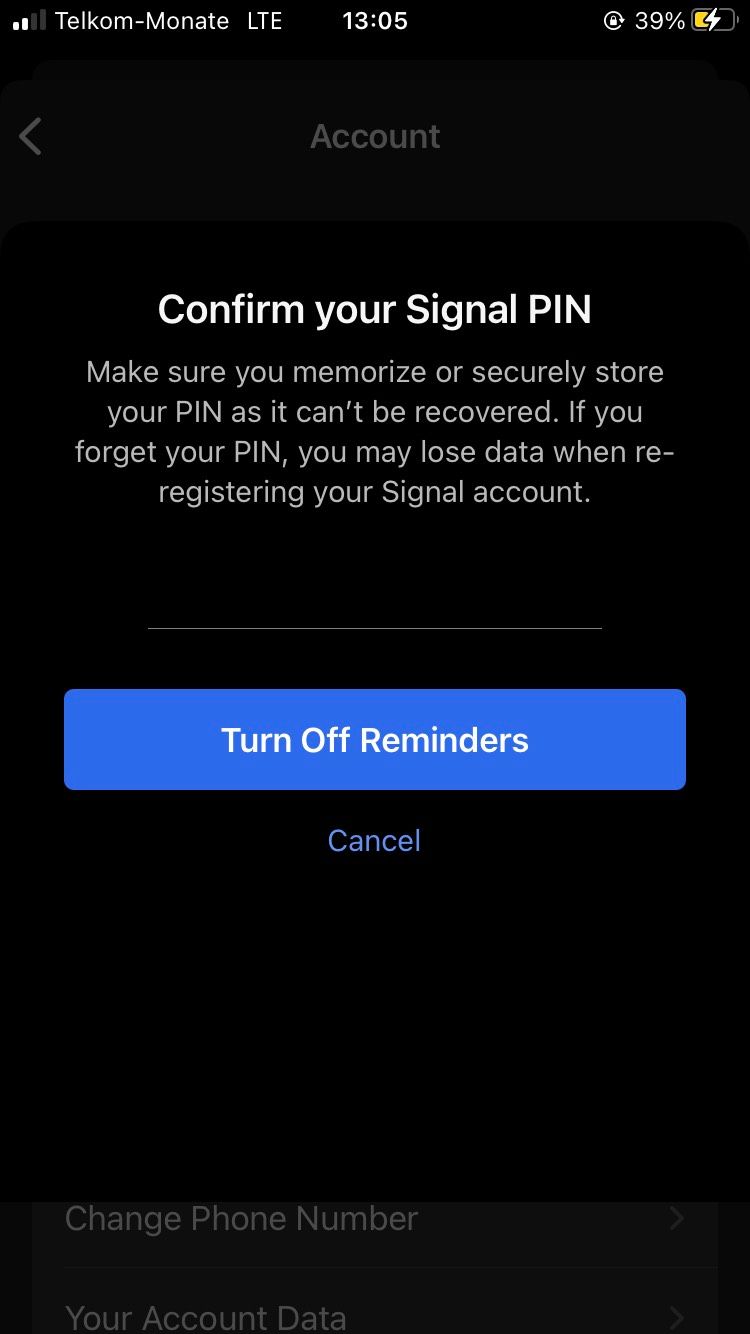Tap the cellular signal strength bars

(x=27, y=20)
